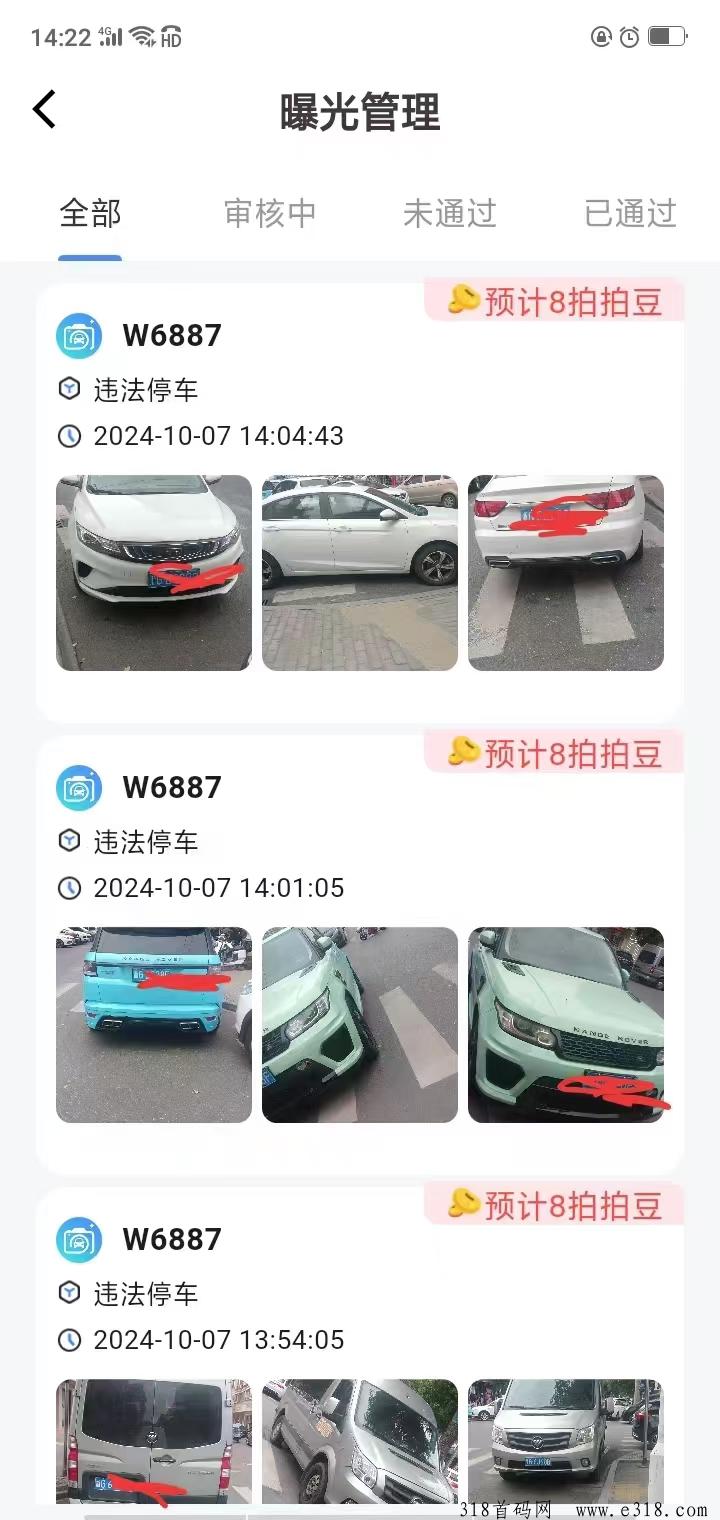Open third van photo in 13:54:05 report
The height and width of the screenshot is (1520, 720).
pyautogui.click(x=566, y=1441)
